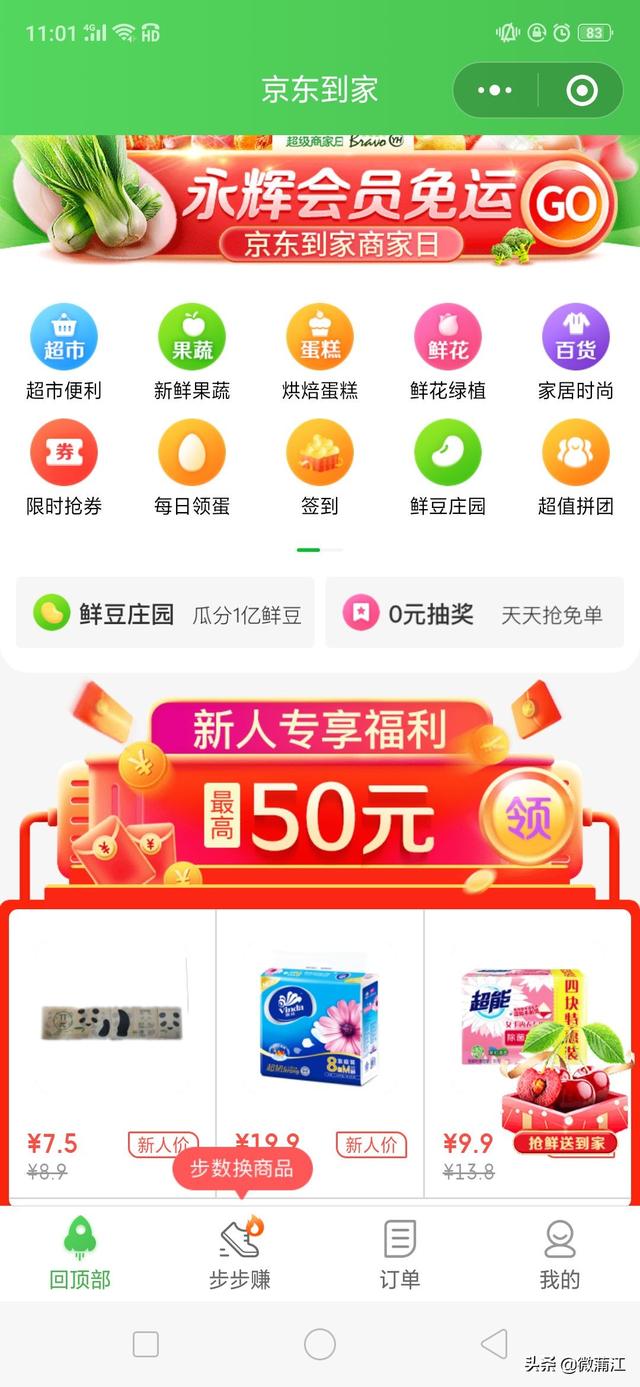Switch to the 步步赚 tab

240,1255
